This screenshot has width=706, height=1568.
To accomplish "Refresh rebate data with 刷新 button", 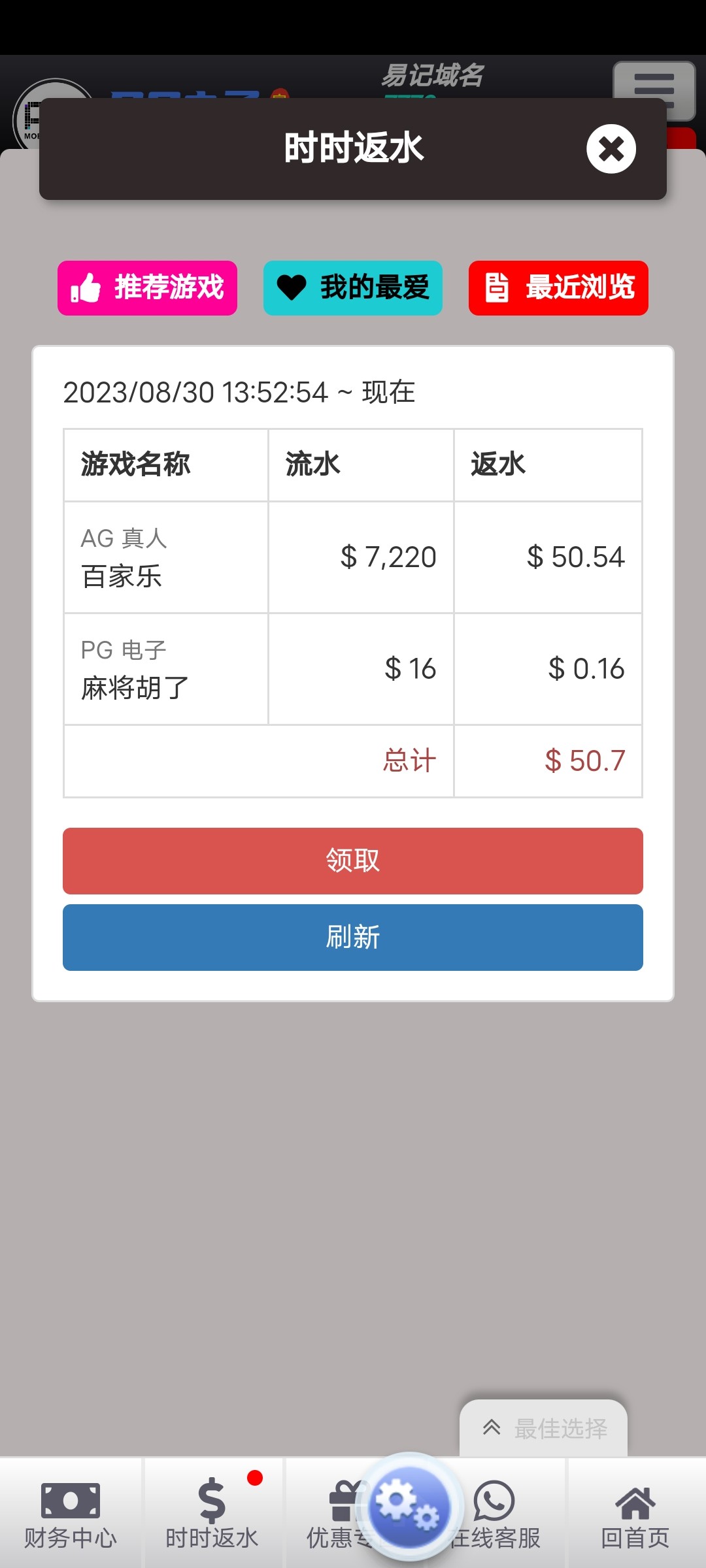I will [x=353, y=937].
